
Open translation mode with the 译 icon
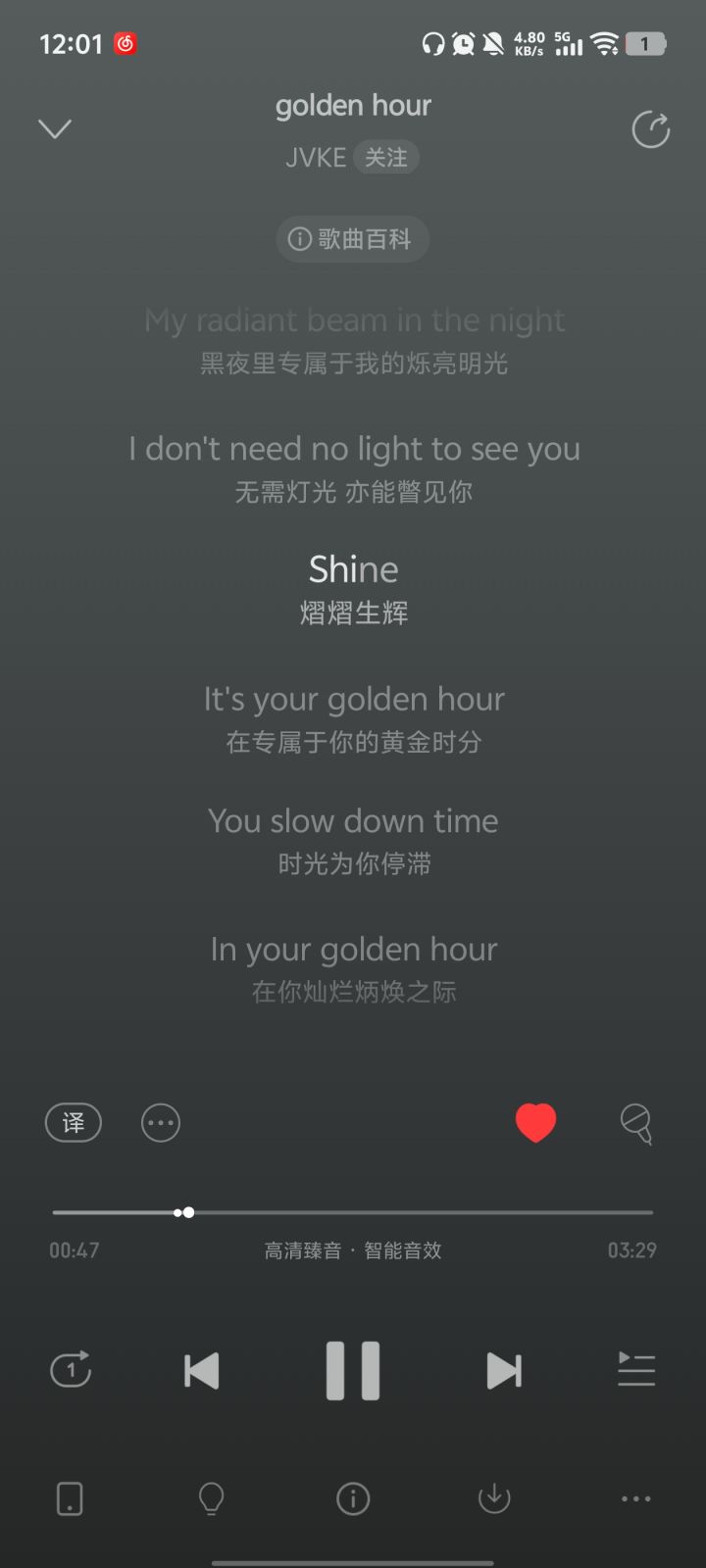click(73, 1123)
